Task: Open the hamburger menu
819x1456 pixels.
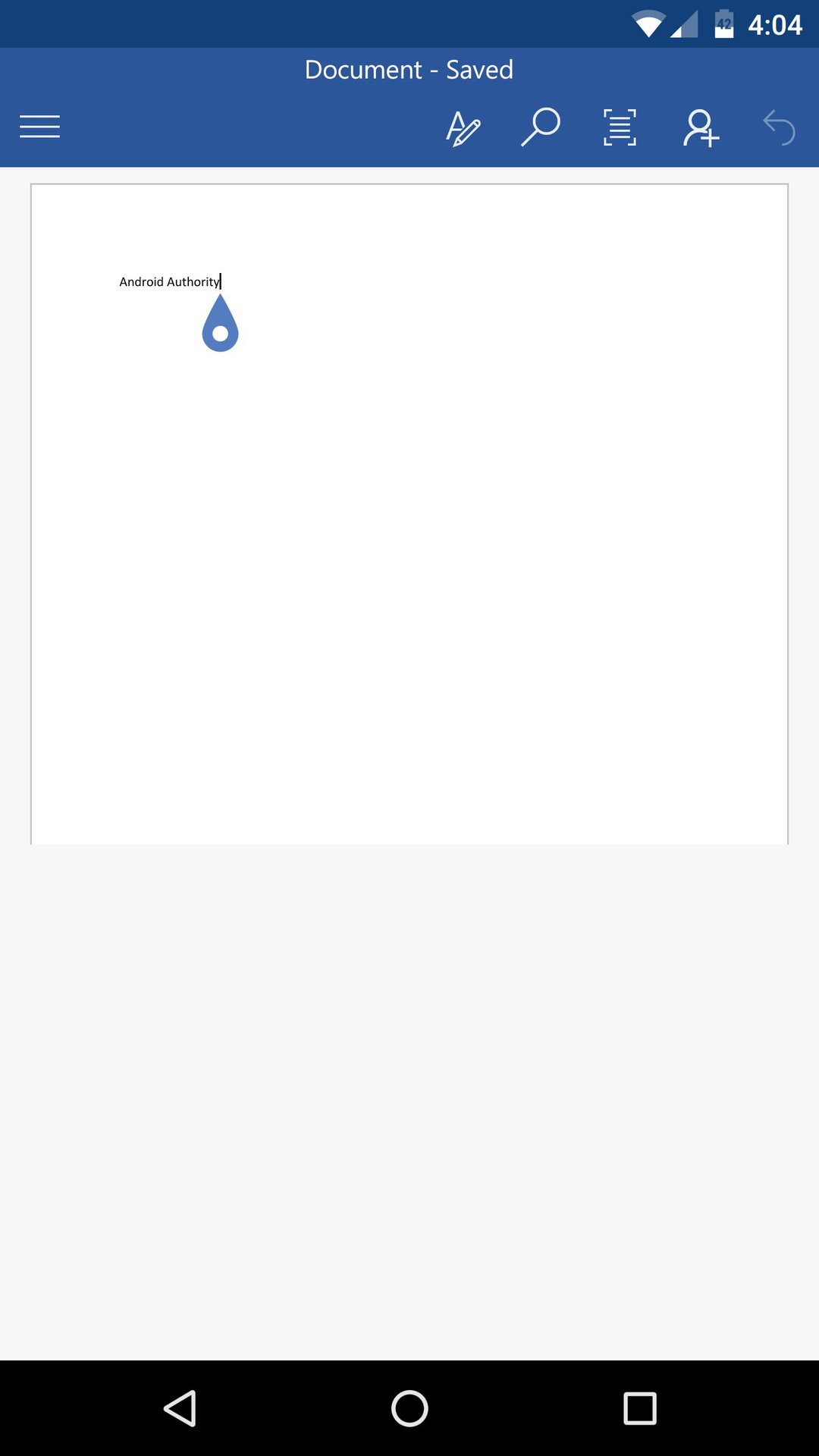Action: tap(39, 127)
